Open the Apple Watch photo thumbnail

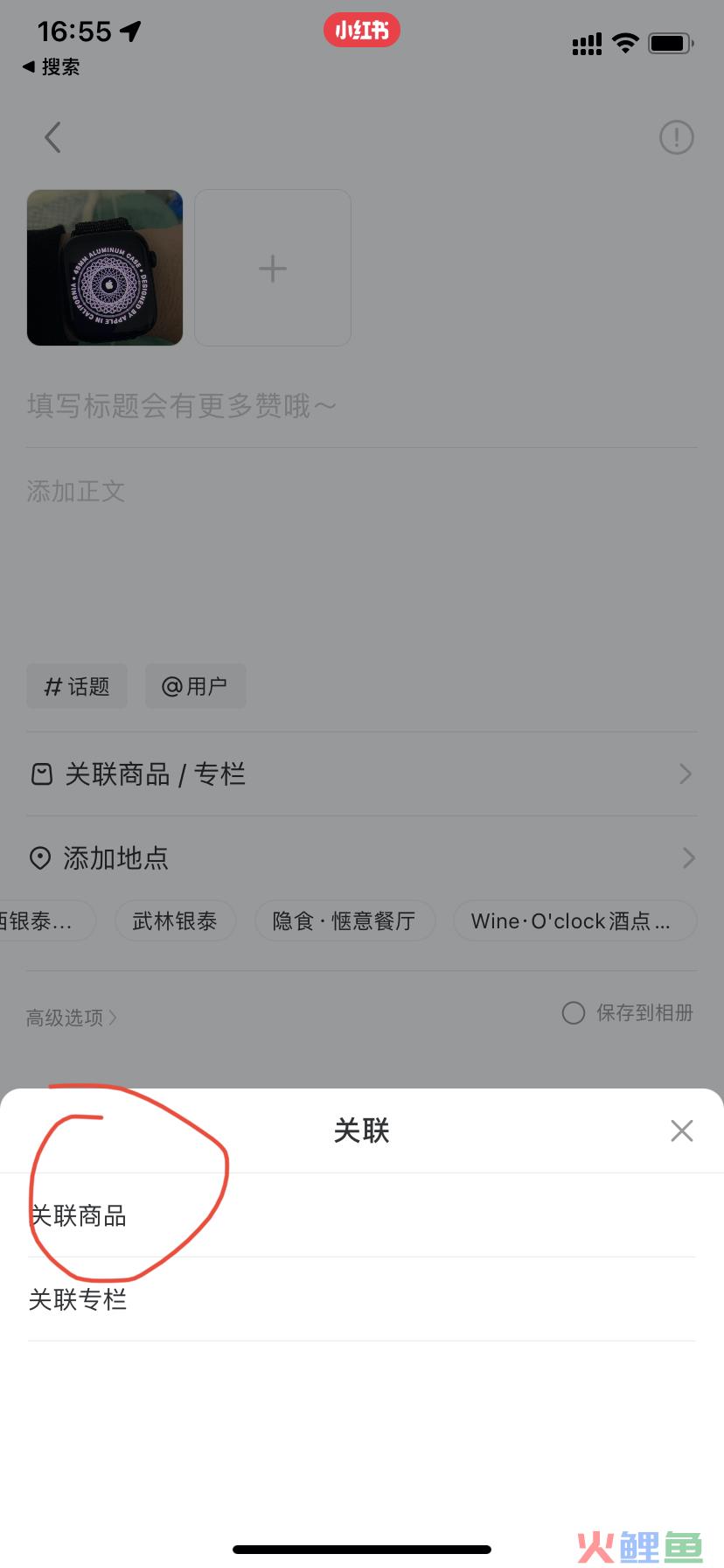point(105,268)
